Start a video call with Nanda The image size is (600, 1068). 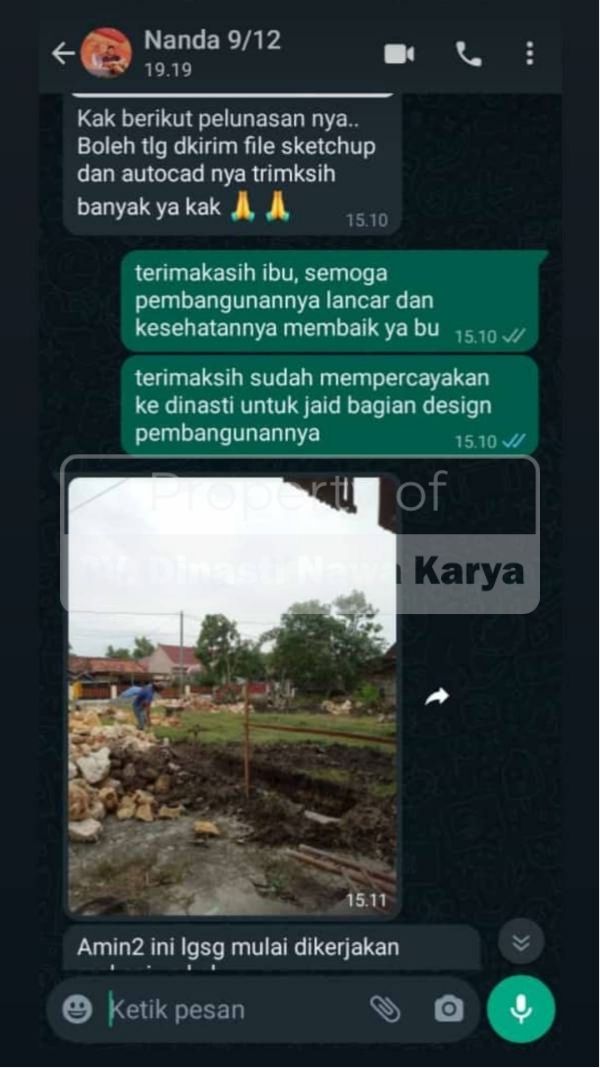pos(399,54)
